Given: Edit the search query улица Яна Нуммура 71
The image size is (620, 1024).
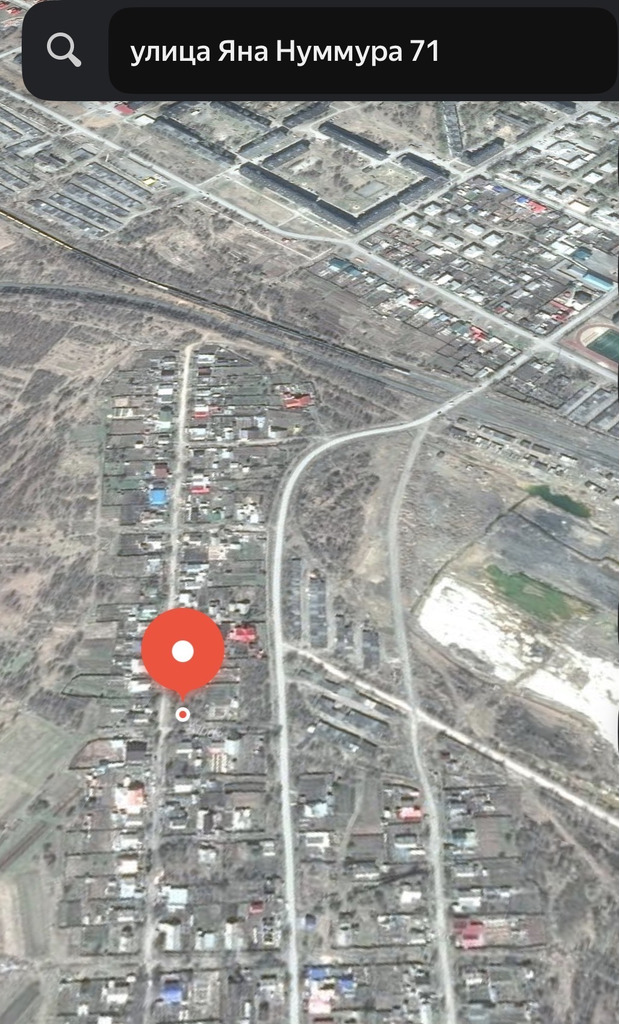Looking at the screenshot, I should click(x=362, y=52).
